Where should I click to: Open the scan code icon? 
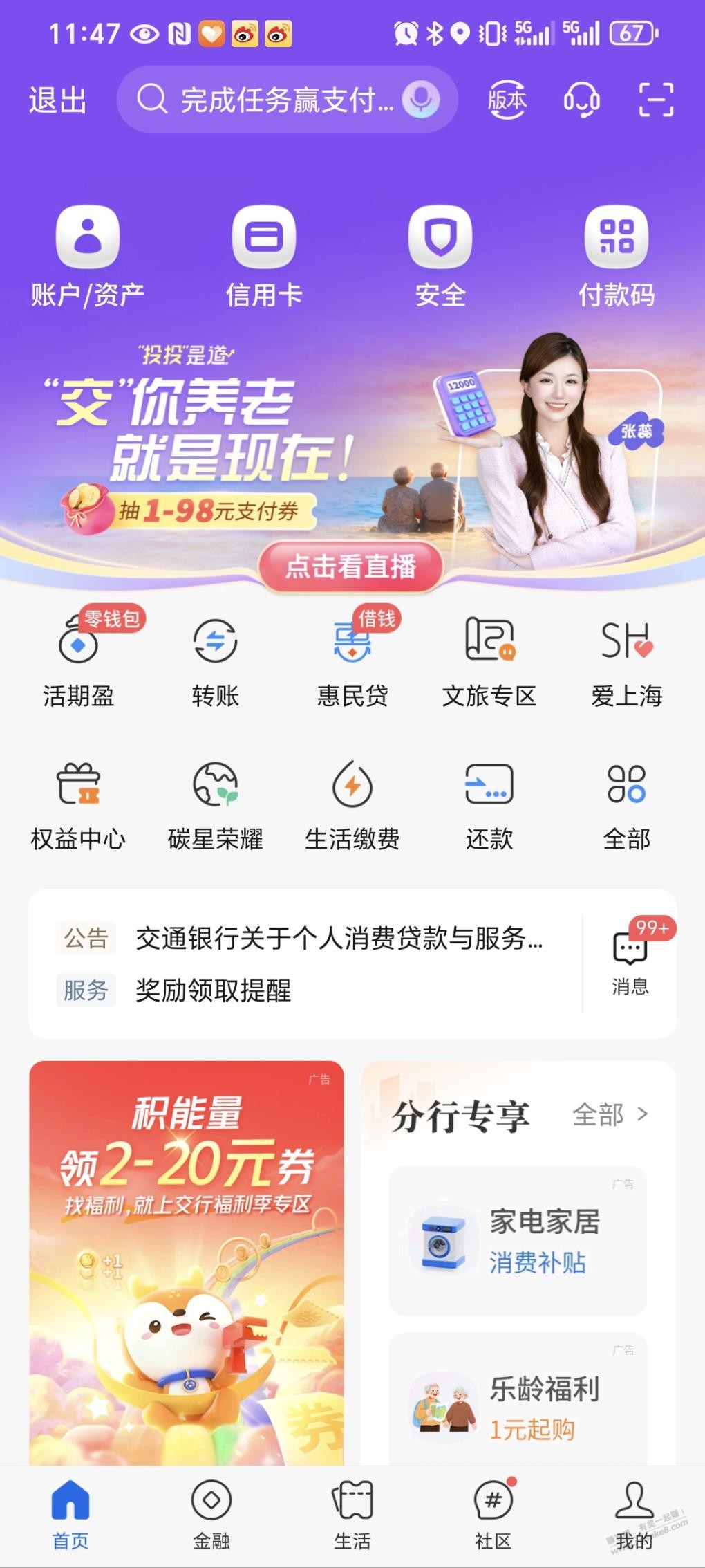[655, 100]
